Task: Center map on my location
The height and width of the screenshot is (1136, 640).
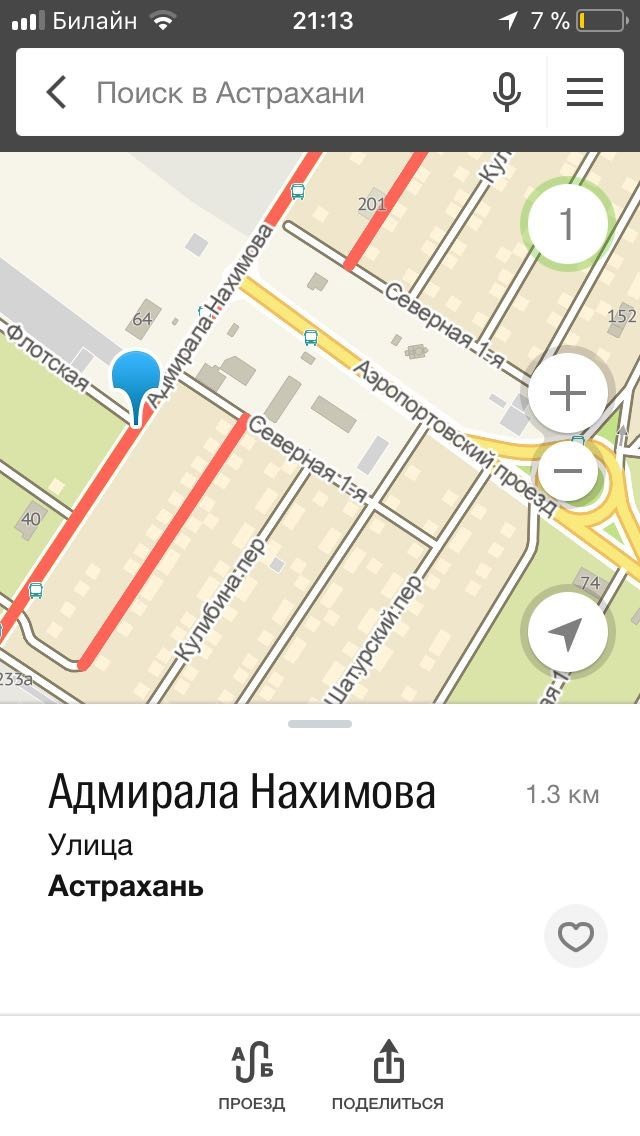Action: [x=567, y=632]
